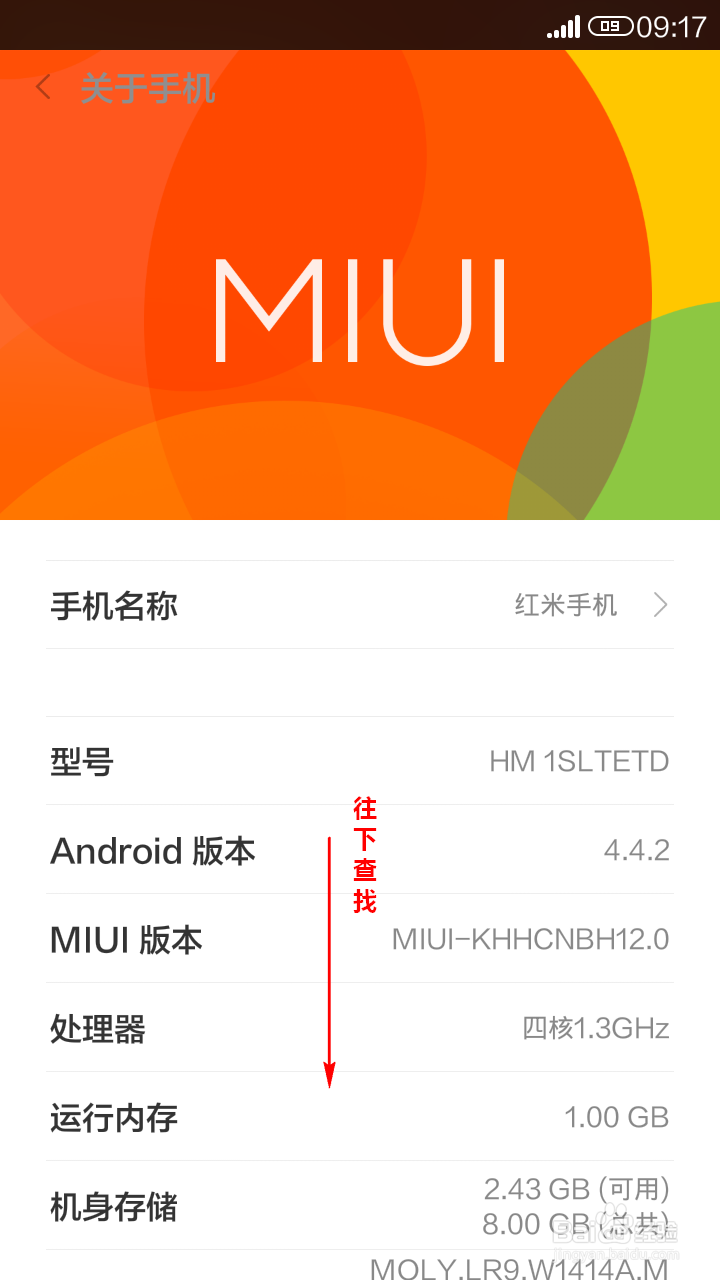Tap the signal strength bars in status bar
The image size is (720, 1280).
(563, 25)
